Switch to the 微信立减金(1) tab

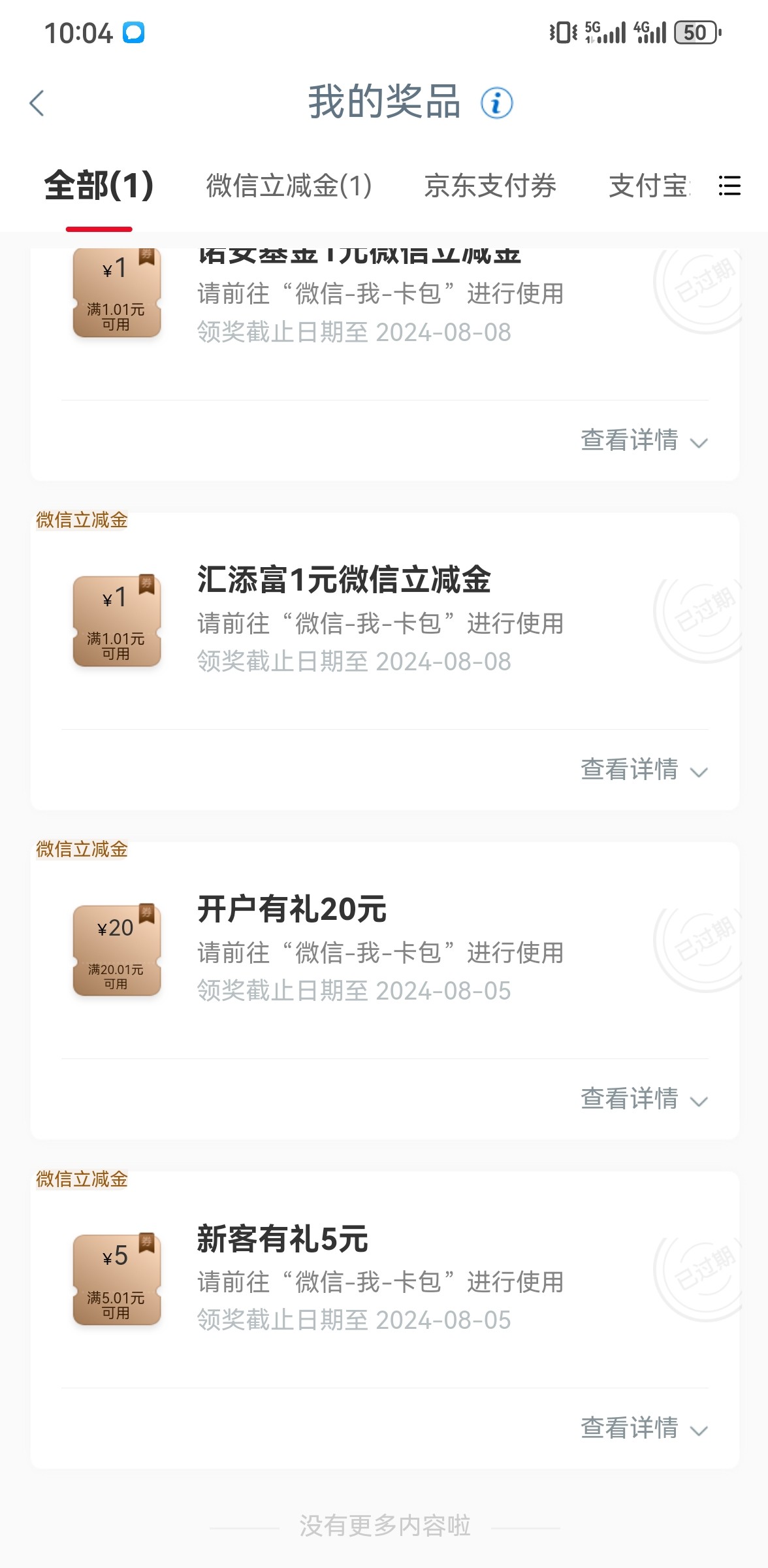(289, 186)
